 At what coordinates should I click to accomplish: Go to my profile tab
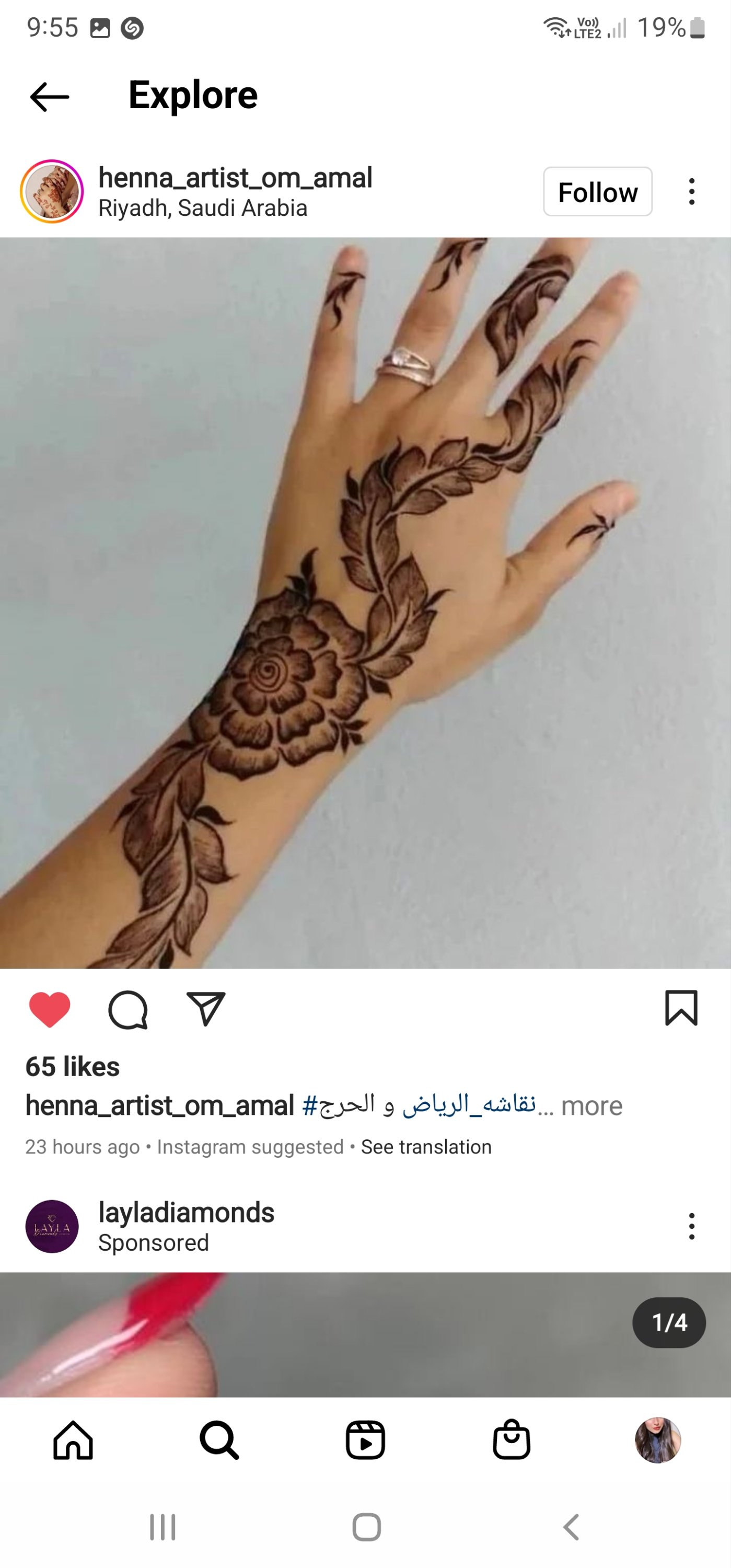coord(657,1440)
